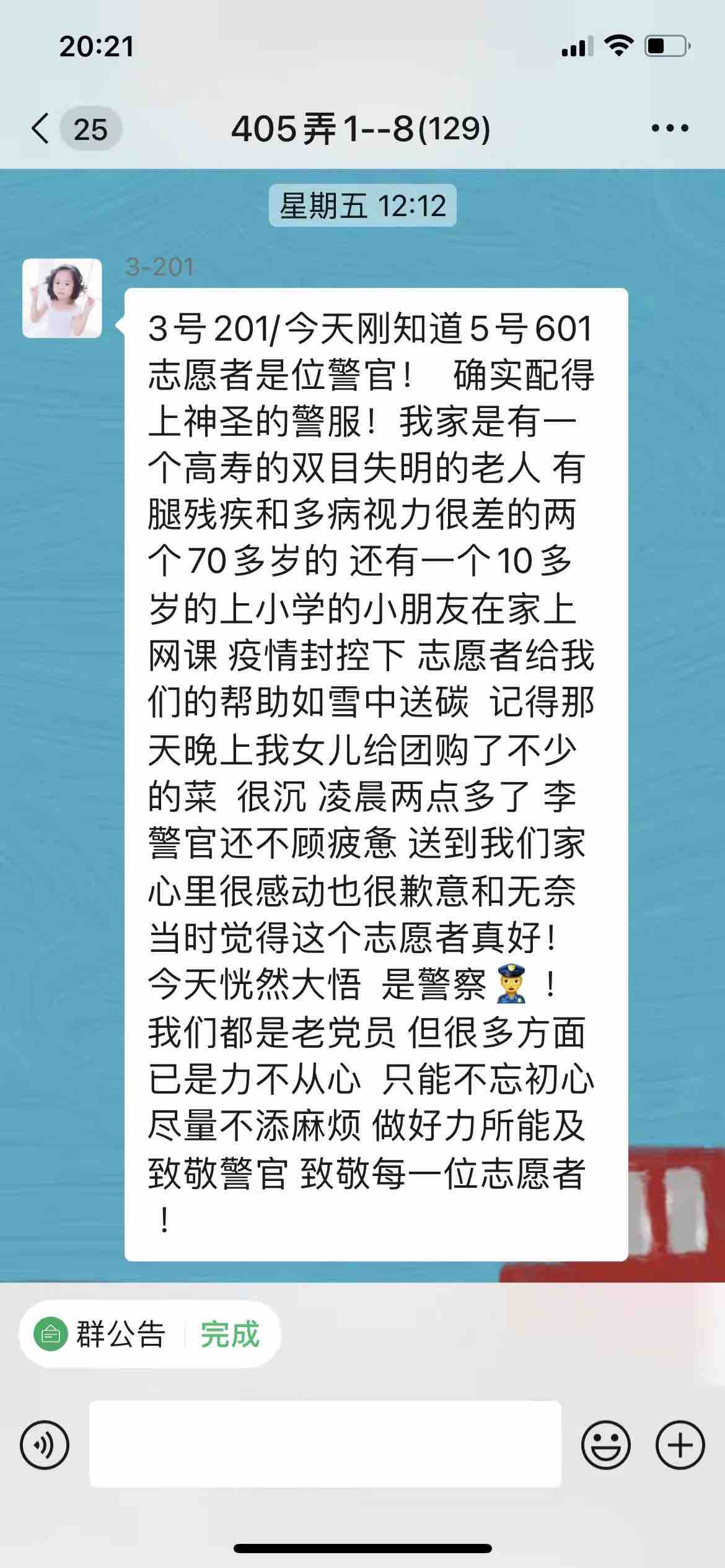Open group chat info menu
Image resolution: width=725 pixels, height=1568 pixels.
669,129
